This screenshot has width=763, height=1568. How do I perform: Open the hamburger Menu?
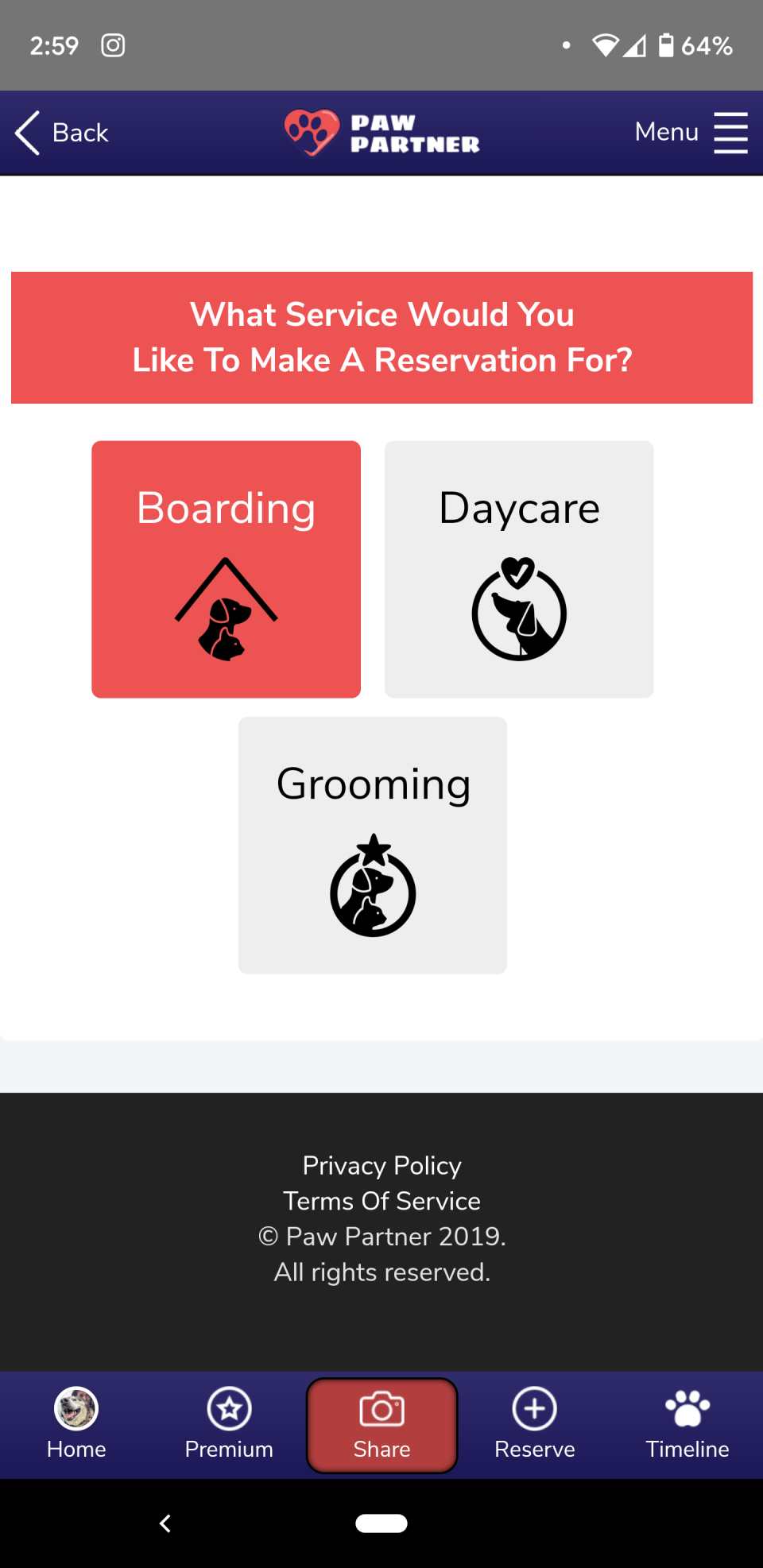tap(690, 133)
